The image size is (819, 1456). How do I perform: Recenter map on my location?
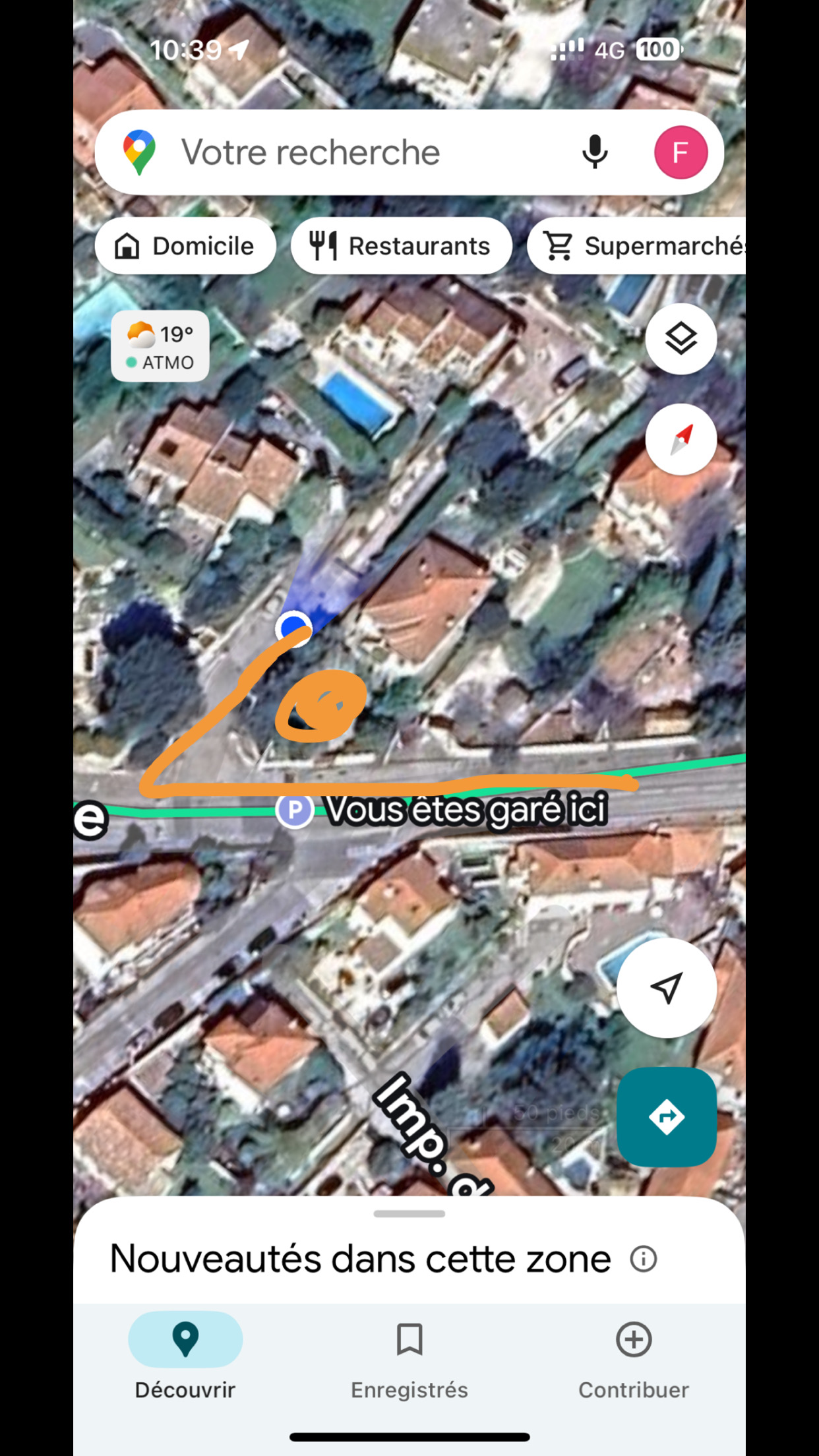tap(666, 988)
